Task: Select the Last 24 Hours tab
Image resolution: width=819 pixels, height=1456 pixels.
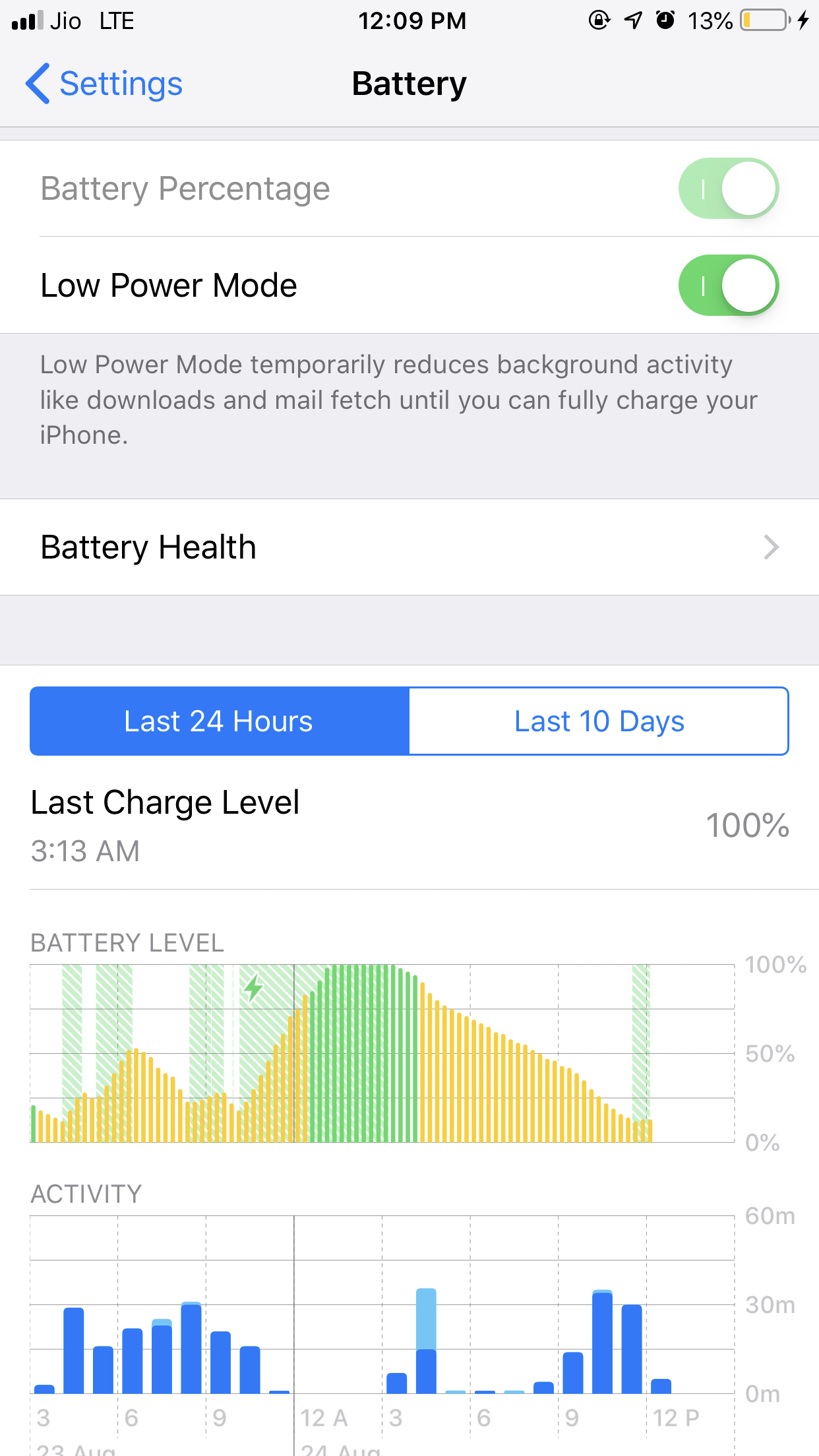Action: point(220,721)
